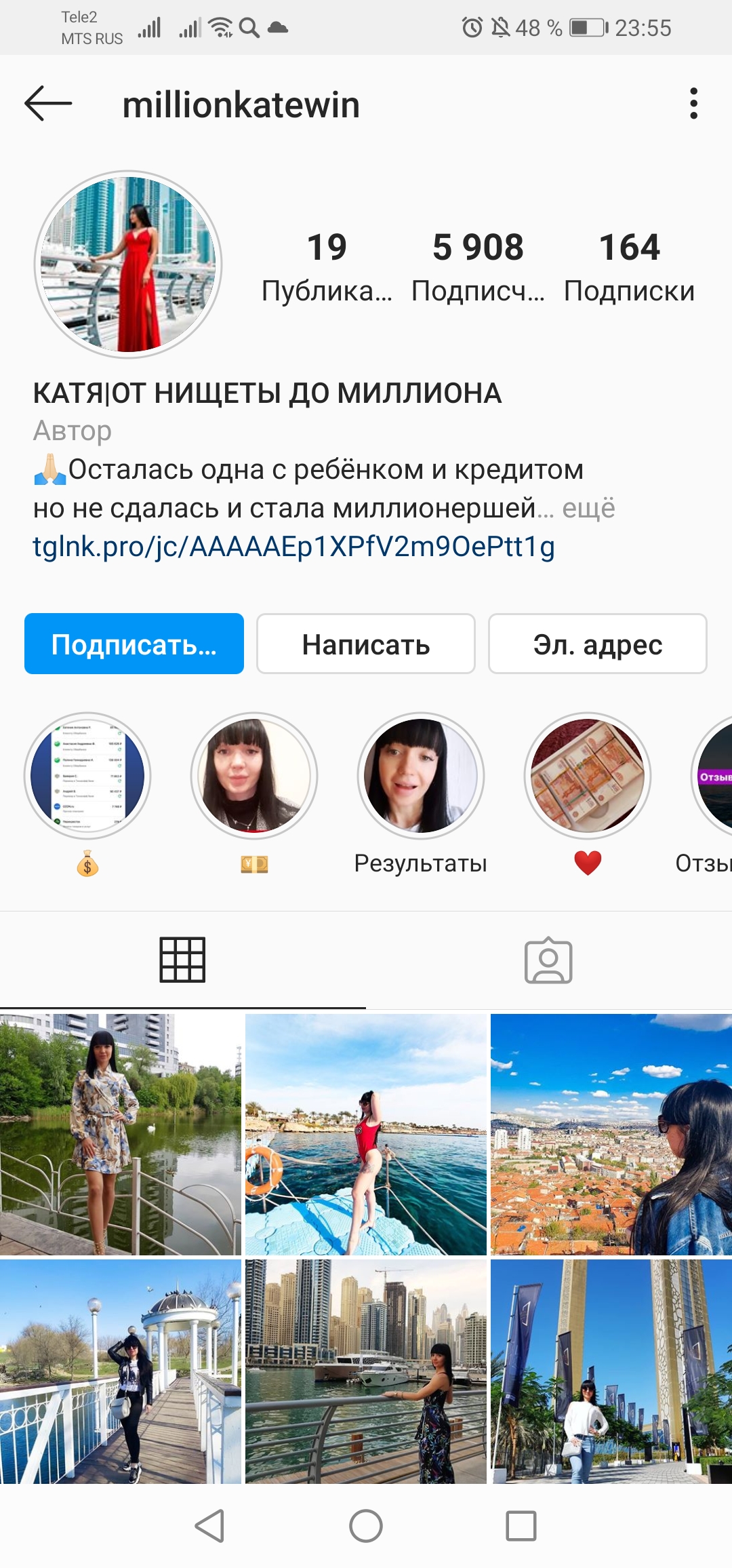Go back using the top-left arrow
Screen dimensions: 732x1568
point(47,104)
